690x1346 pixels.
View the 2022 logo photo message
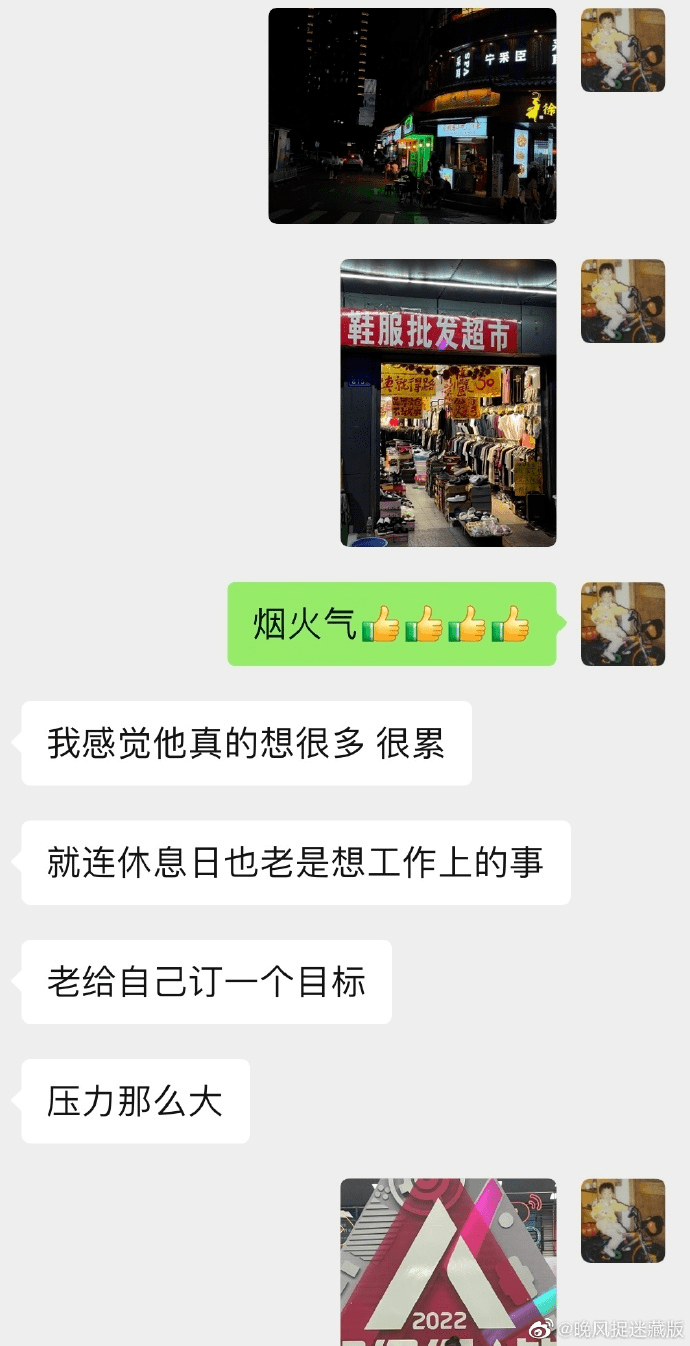pyautogui.click(x=448, y=1260)
